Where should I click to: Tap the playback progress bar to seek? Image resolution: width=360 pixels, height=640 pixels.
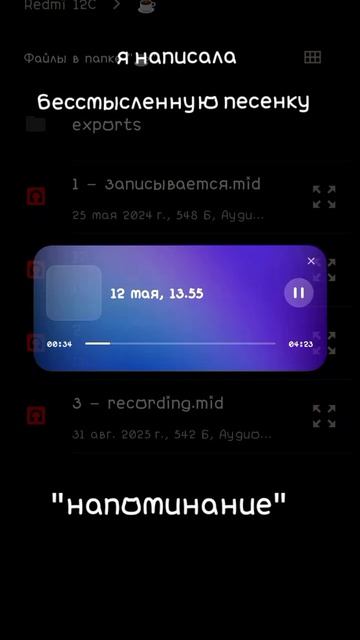[x=180, y=344]
